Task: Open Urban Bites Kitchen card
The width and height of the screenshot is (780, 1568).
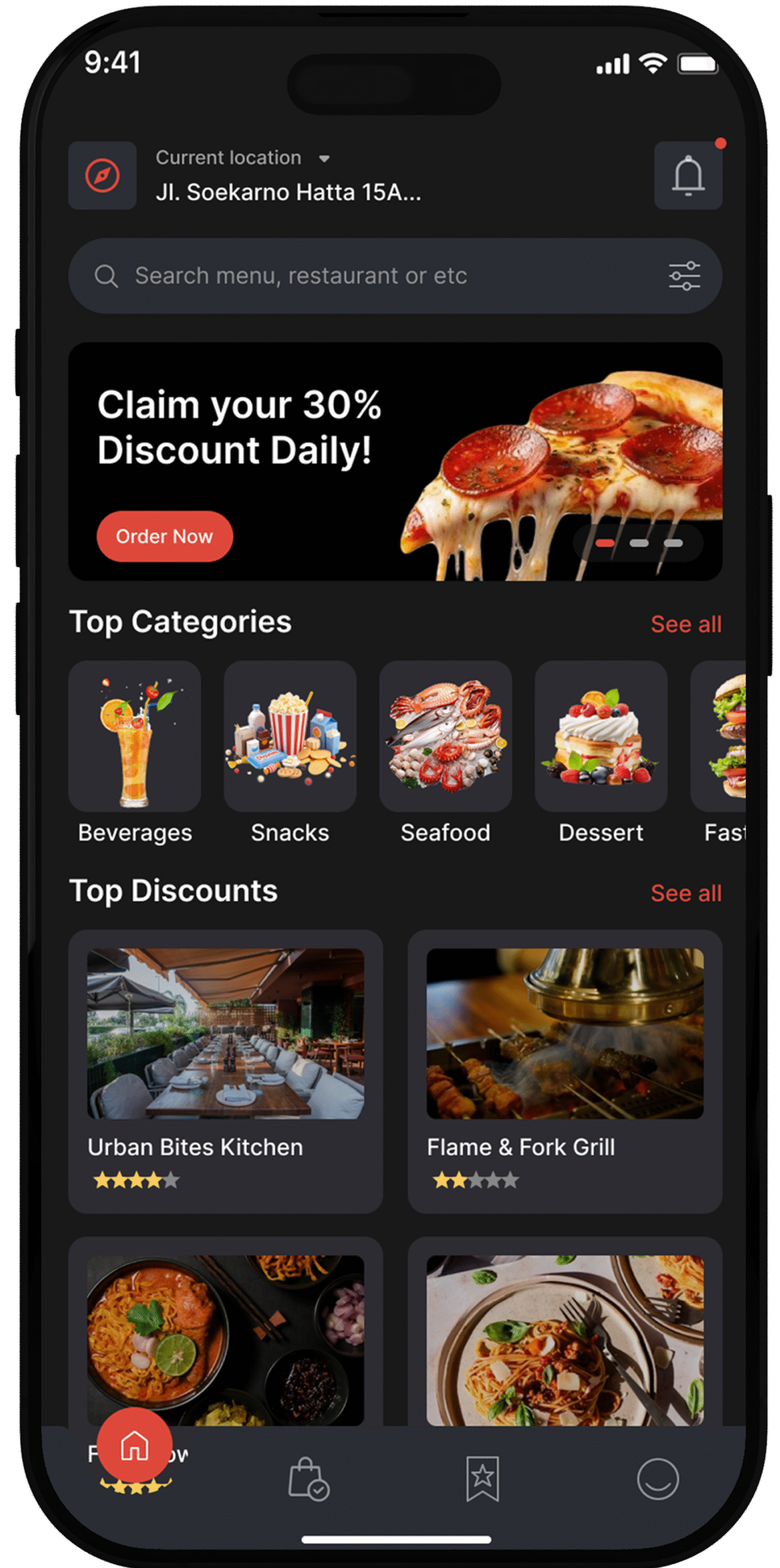Action: coord(225,1071)
